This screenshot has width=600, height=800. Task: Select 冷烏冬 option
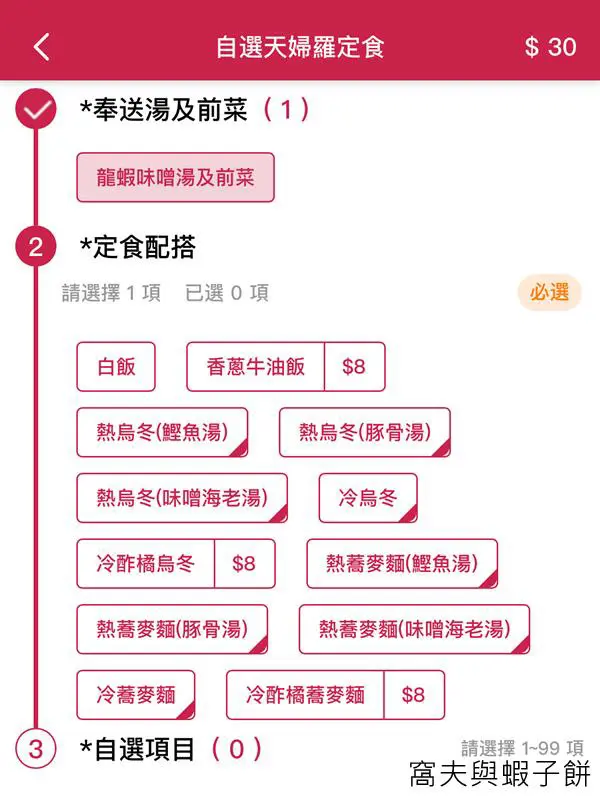(x=367, y=498)
